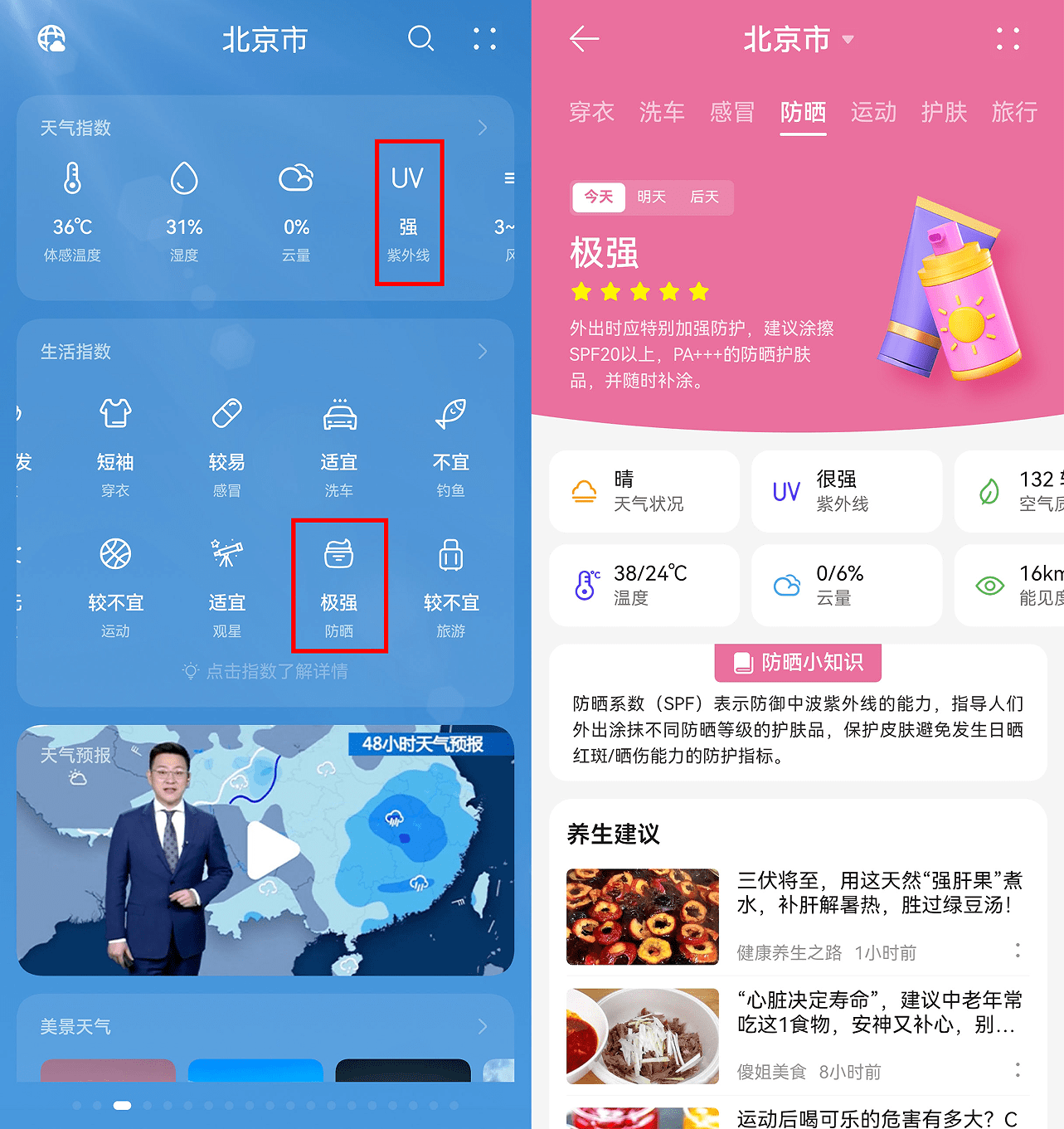Open the article about 强肝果 煮水
This screenshot has height=1129, width=1064.
pyautogui.click(x=879, y=893)
